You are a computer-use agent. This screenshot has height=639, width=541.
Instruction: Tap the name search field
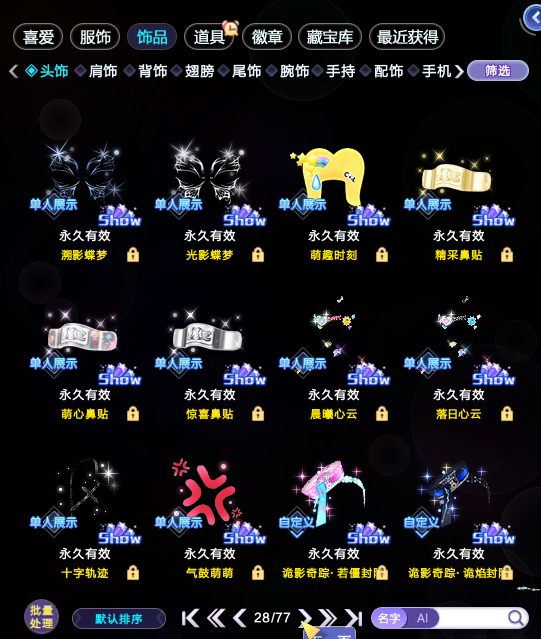coord(472,618)
